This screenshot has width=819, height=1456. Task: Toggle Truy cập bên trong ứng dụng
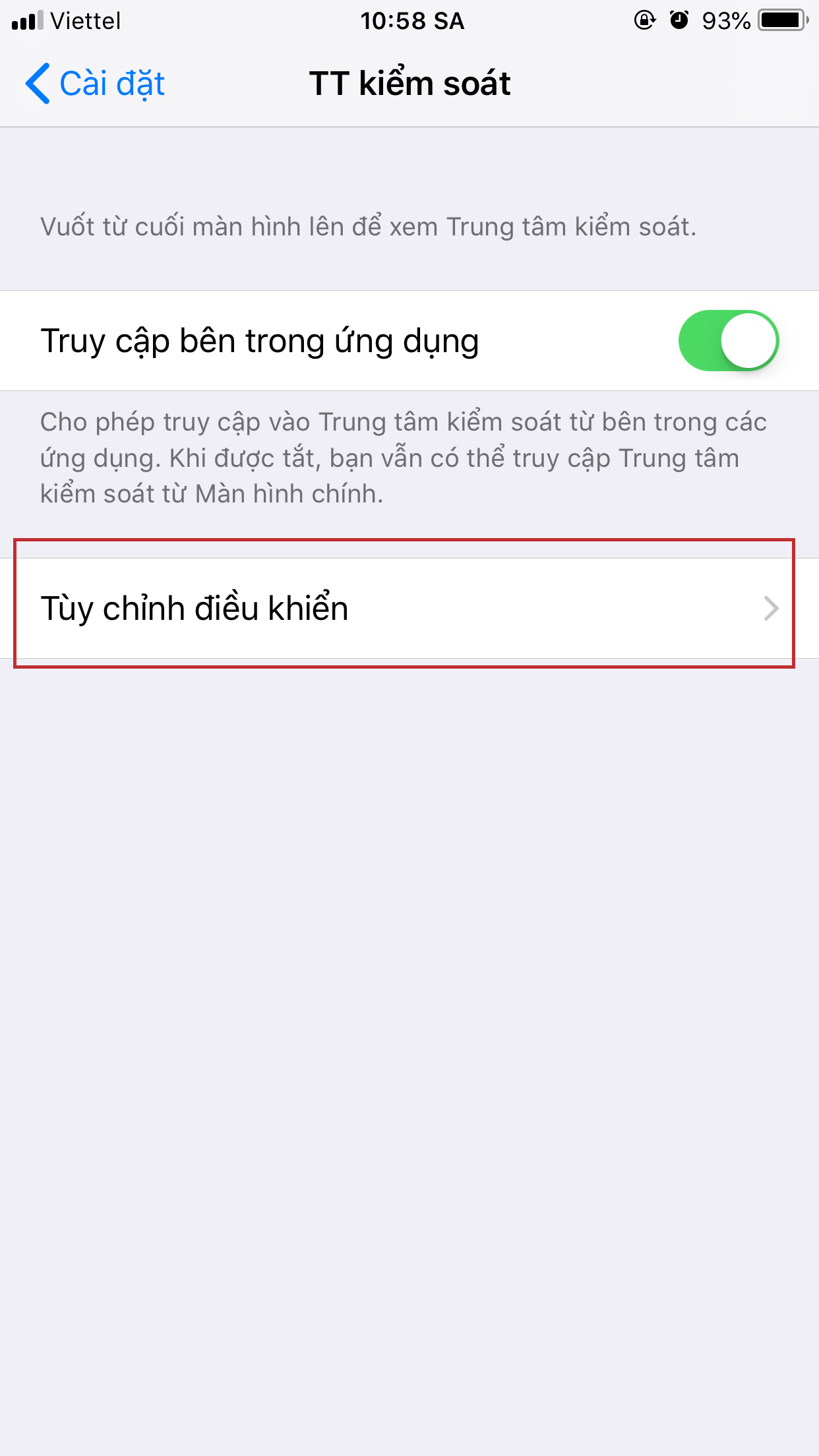click(729, 341)
